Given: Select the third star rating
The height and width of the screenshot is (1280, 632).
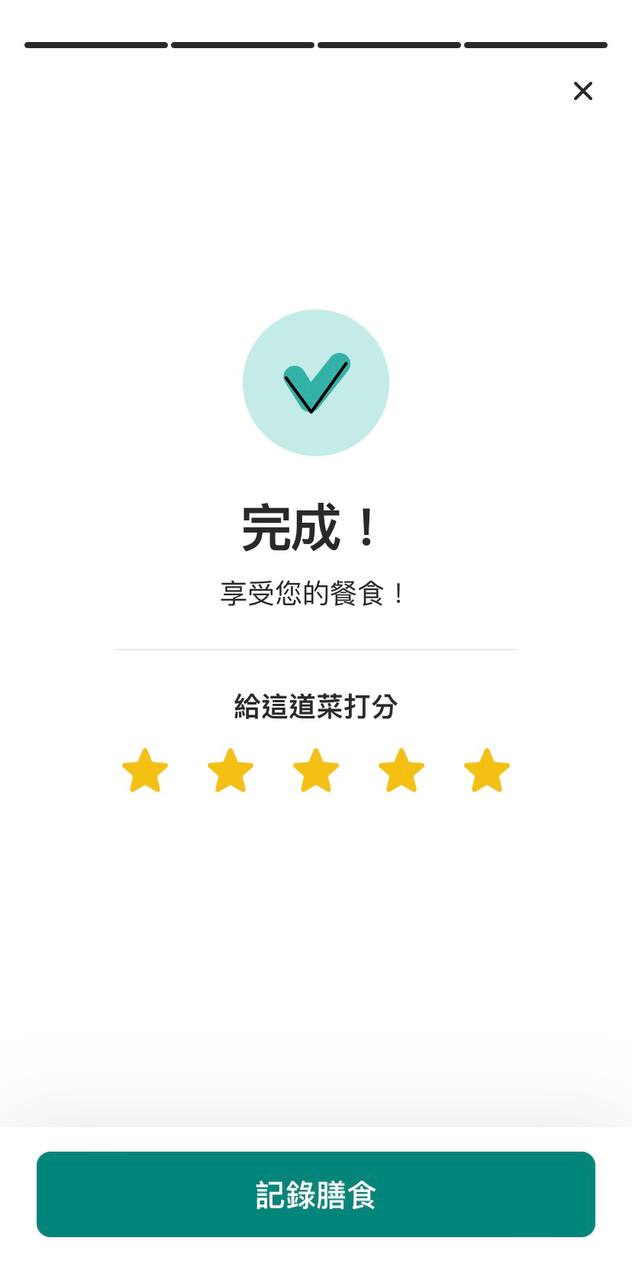Looking at the screenshot, I should click(316, 771).
